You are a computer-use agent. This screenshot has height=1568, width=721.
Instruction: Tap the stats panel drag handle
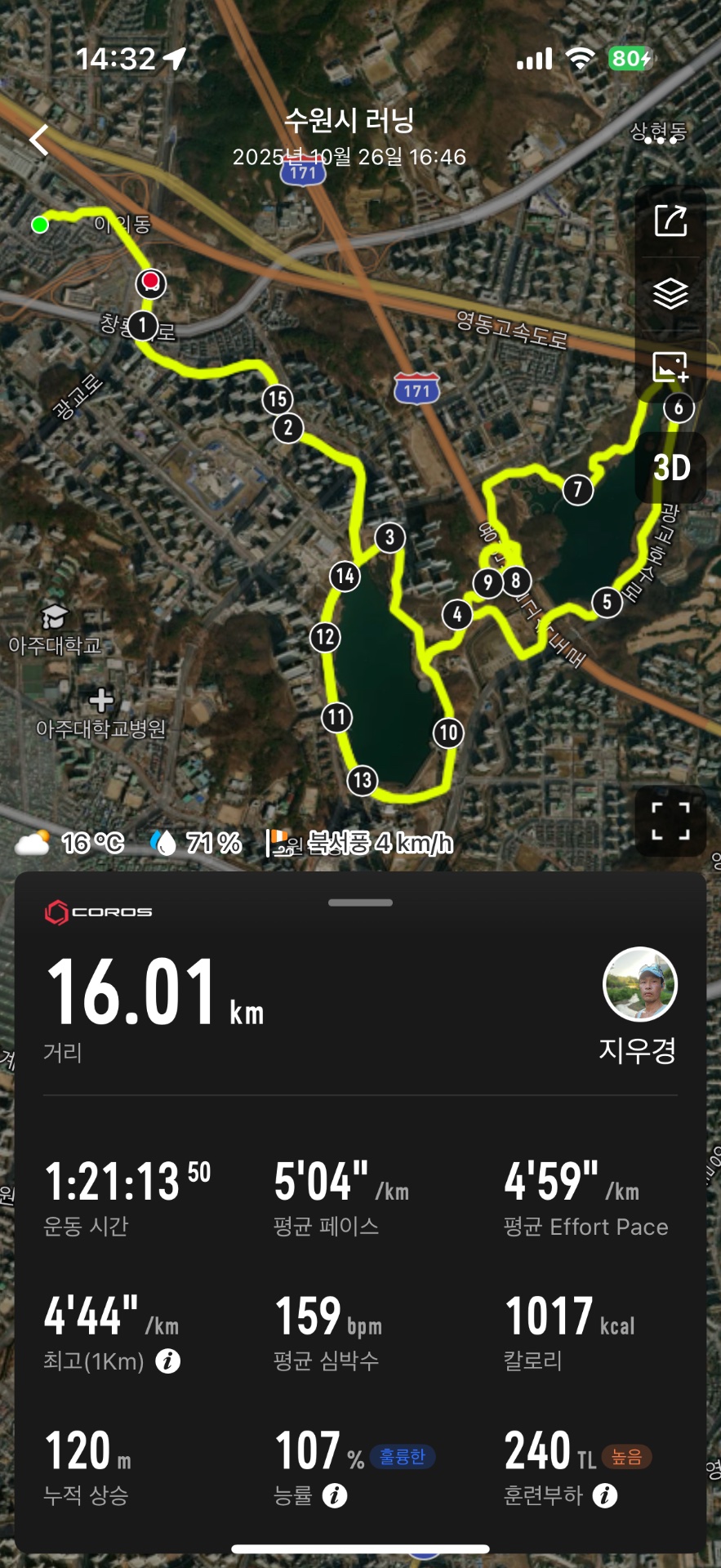tap(360, 902)
